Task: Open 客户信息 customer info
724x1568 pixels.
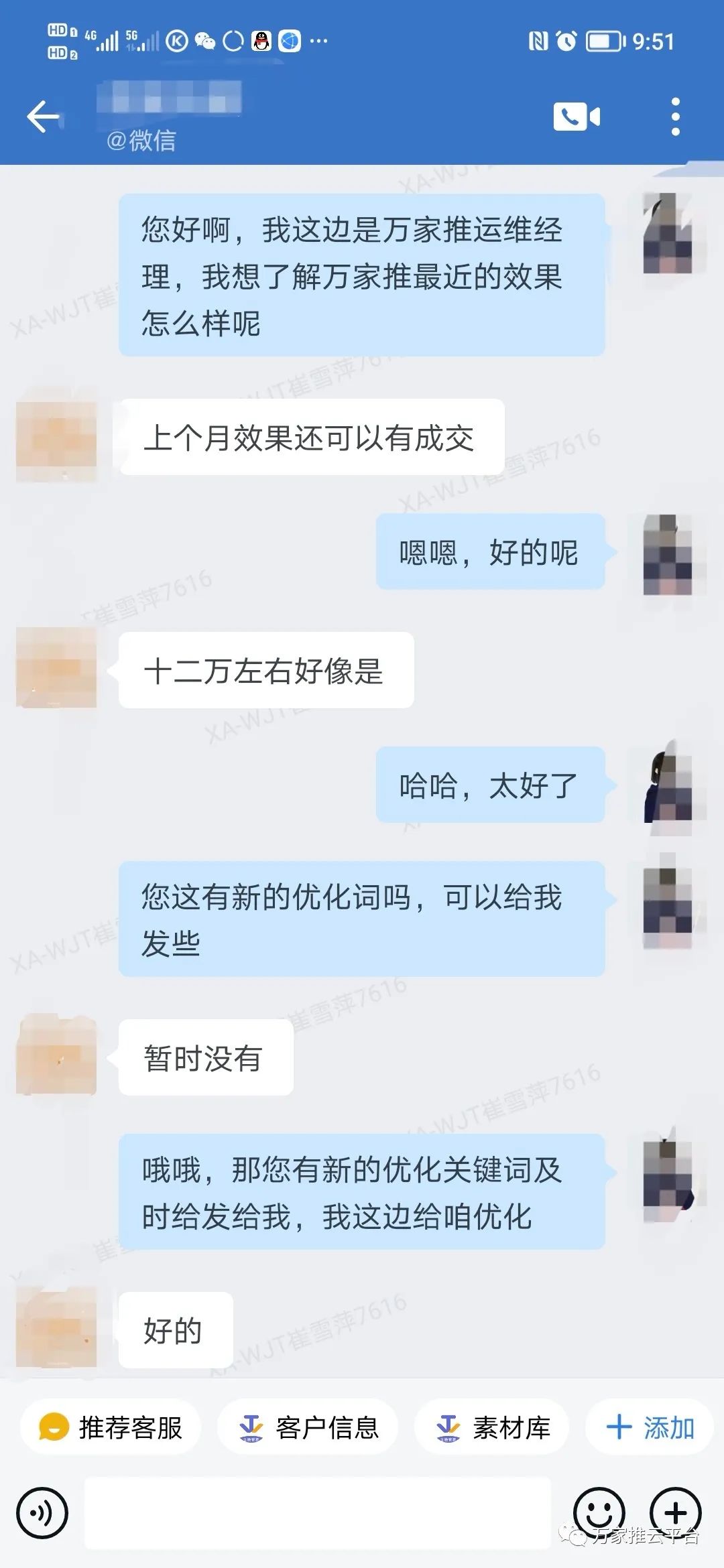Action: coord(308,1427)
